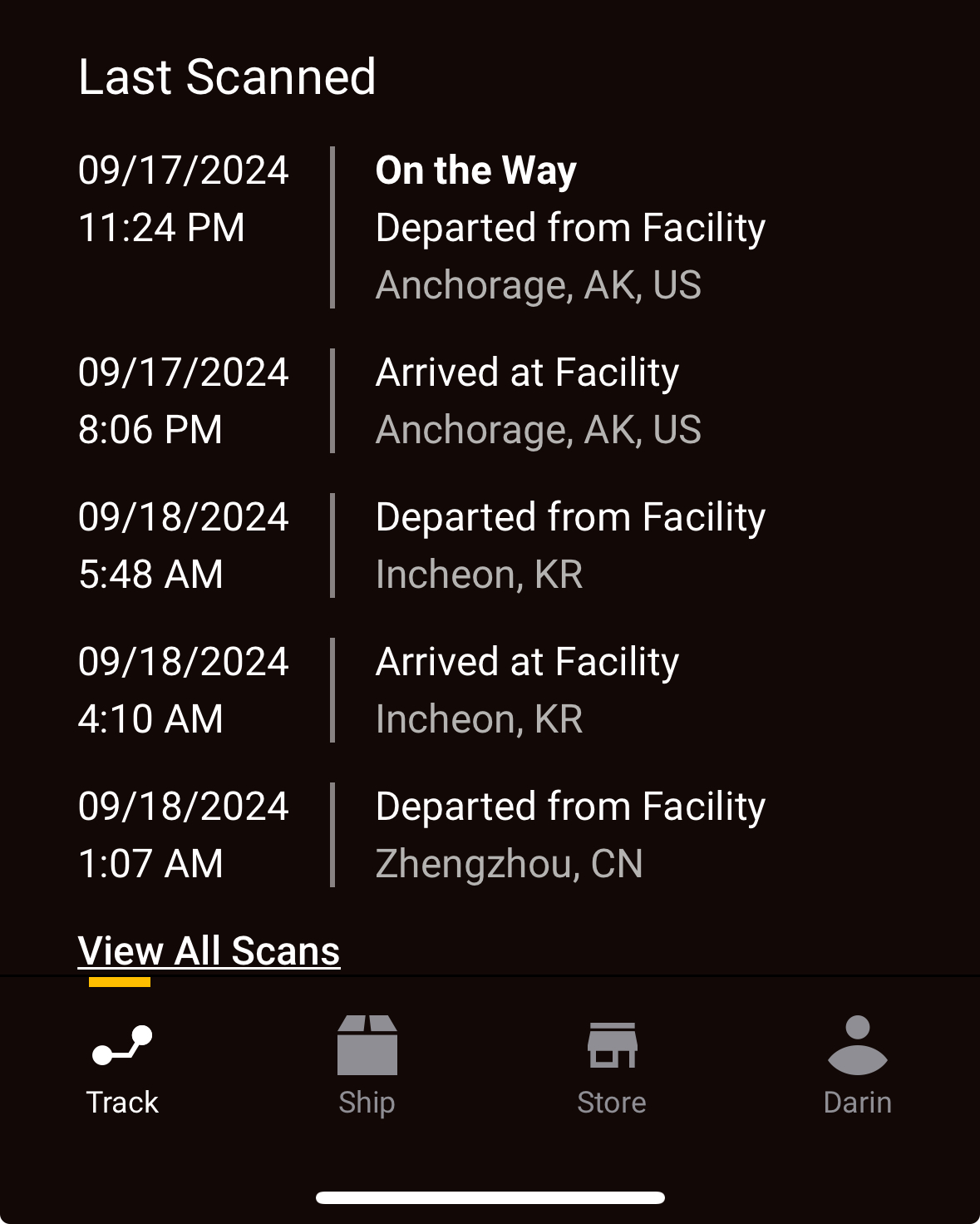This screenshot has width=980, height=1224.
Task: Open the View All Scans link
Action: coord(209,950)
